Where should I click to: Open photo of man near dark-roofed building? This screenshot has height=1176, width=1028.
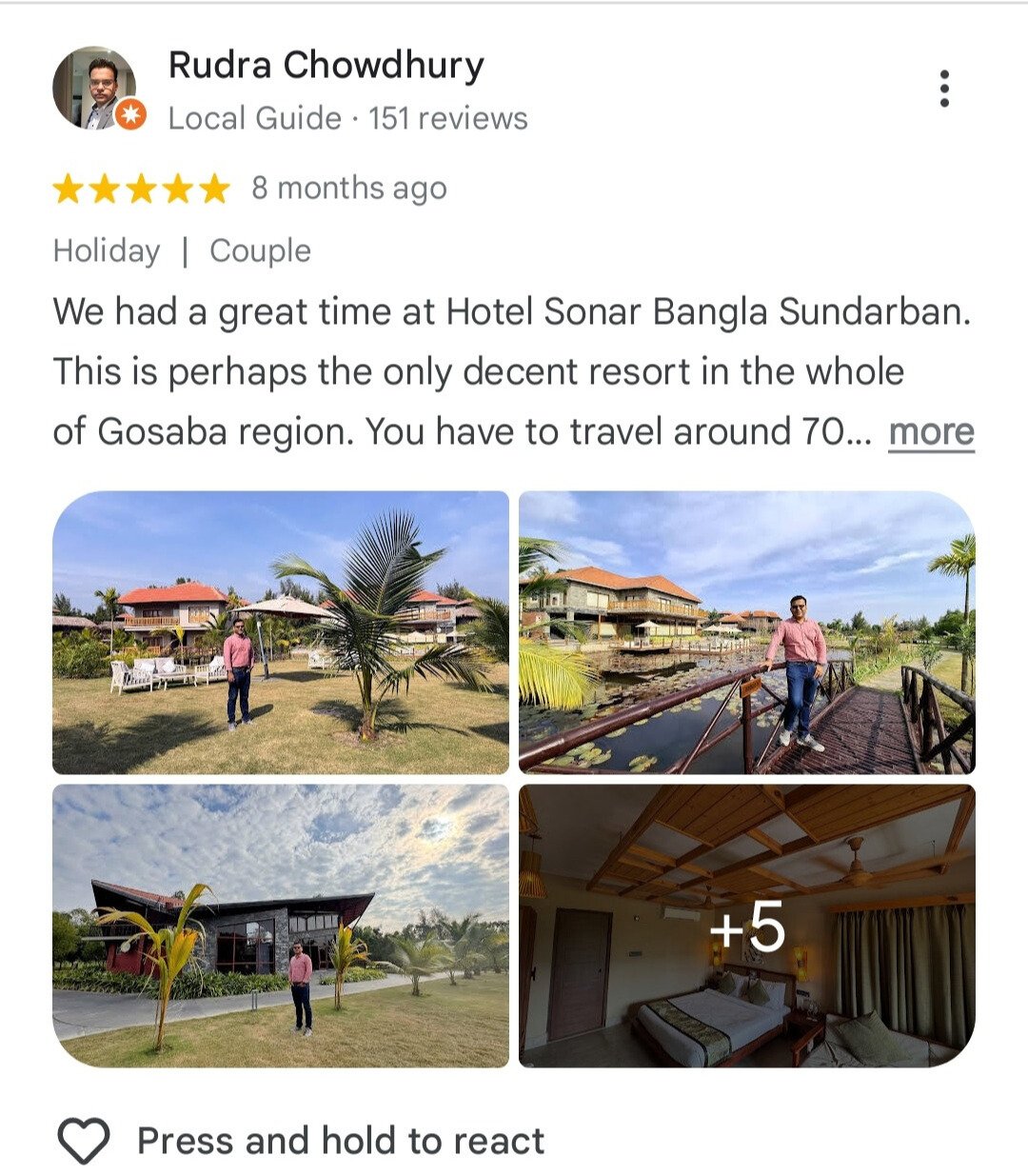pyautogui.click(x=281, y=926)
